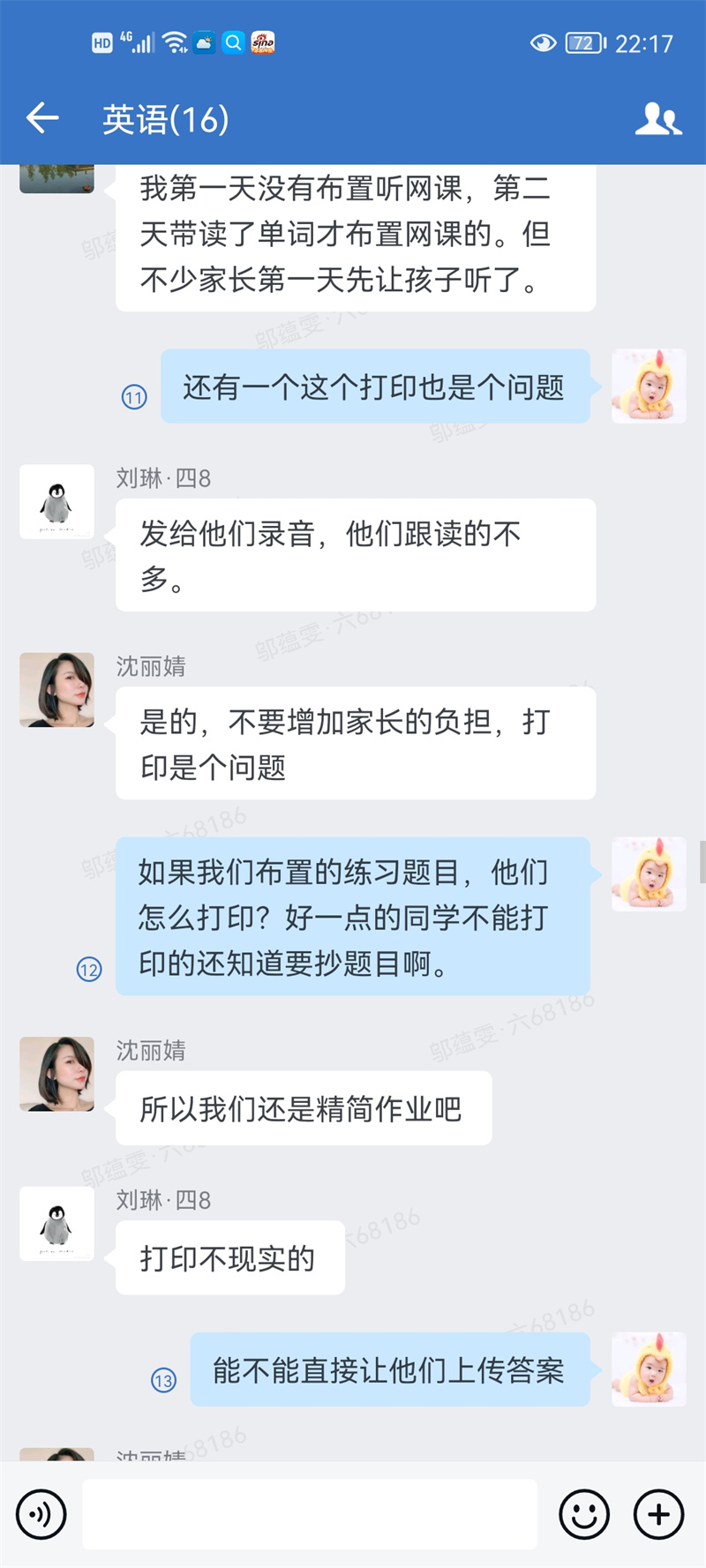The image size is (706, 1568).
Task: Open 刘琳's avatar beside 发给他们录音 message
Action: click(x=56, y=502)
